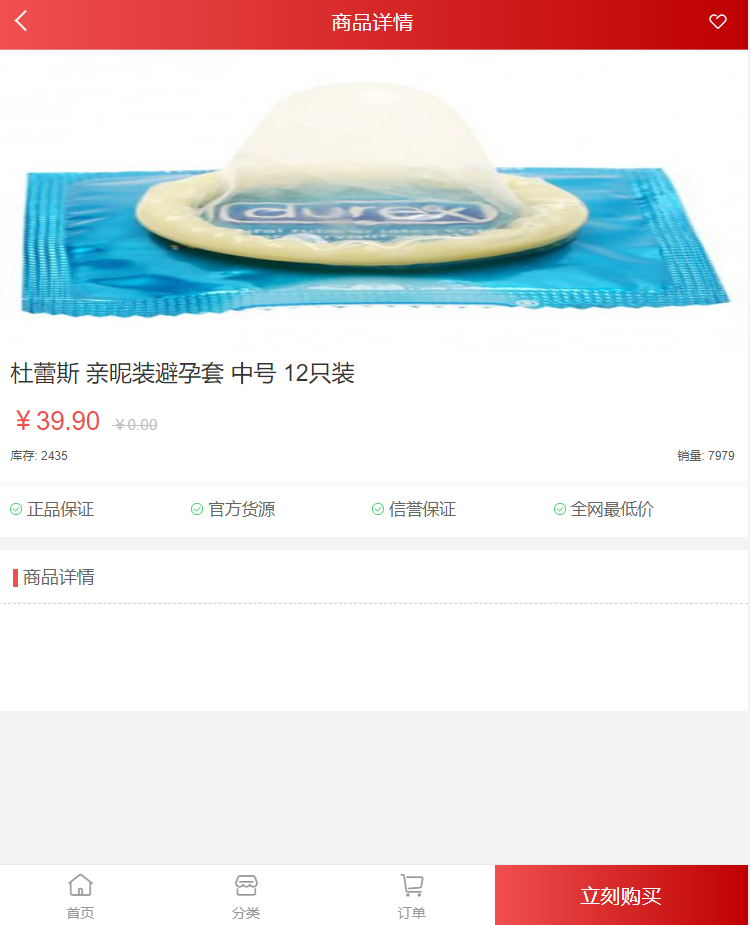The image size is (750, 925).
Task: Tap 立刻购买 to buy now
Action: tap(621, 896)
